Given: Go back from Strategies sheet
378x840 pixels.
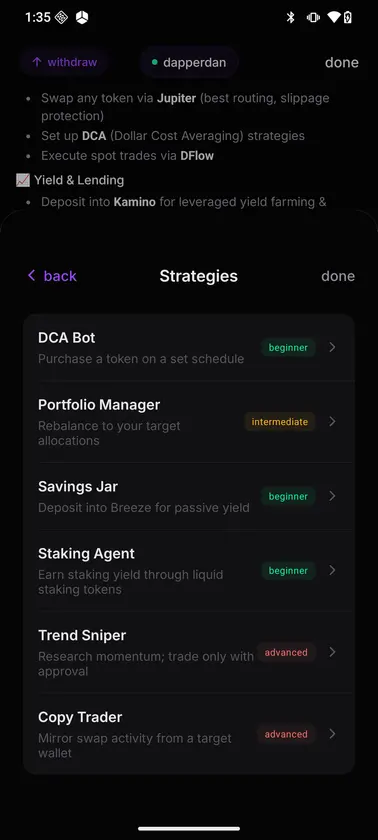Looking at the screenshot, I should click(x=52, y=276).
